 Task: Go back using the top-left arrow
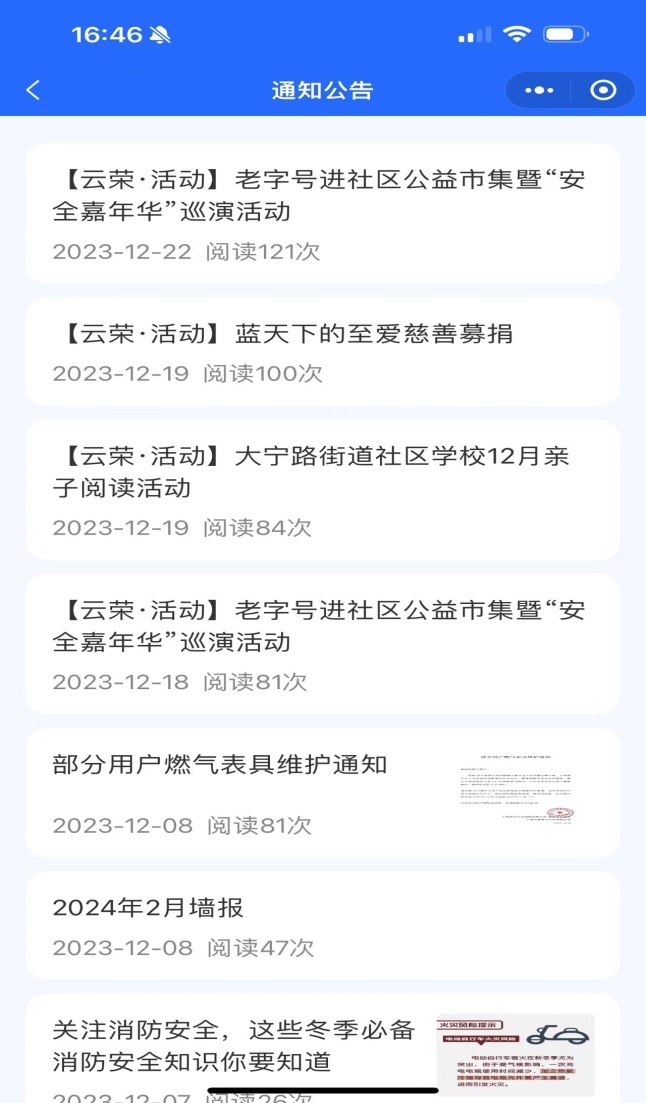click(x=33, y=90)
